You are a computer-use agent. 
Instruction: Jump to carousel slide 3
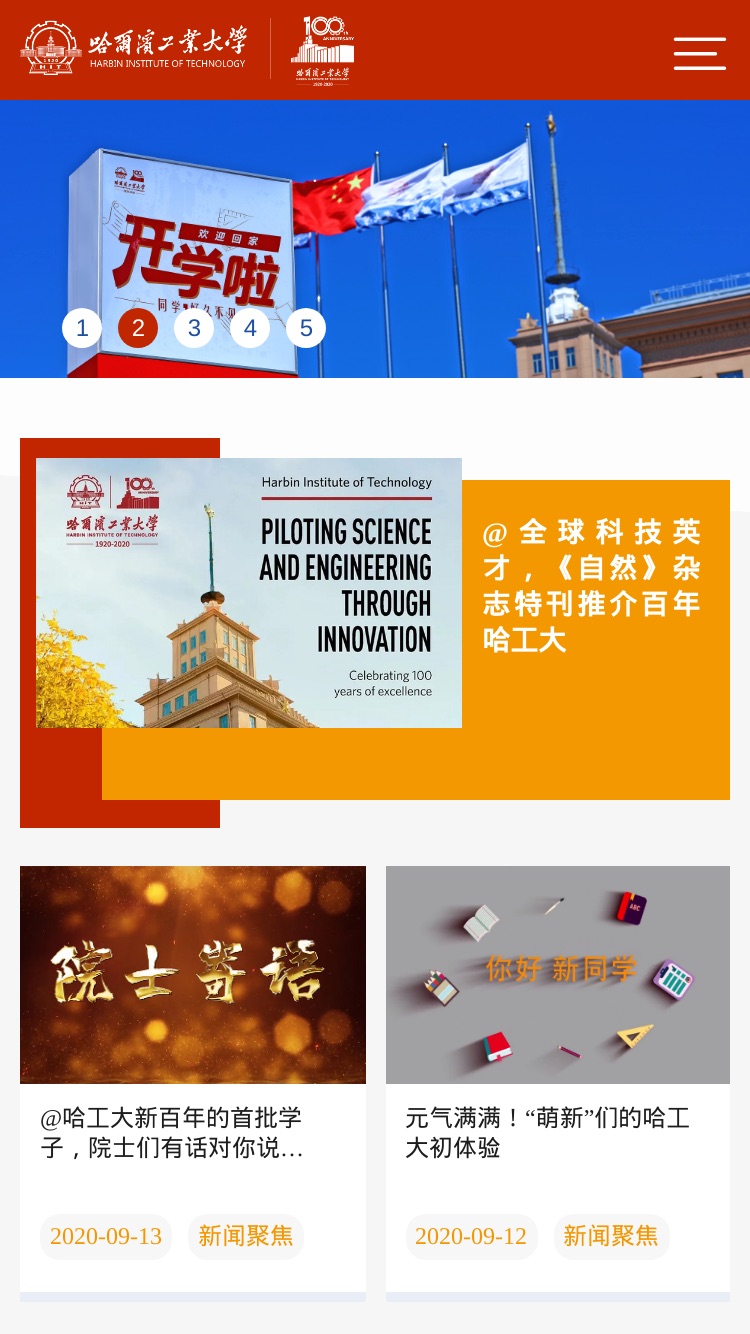(x=194, y=328)
